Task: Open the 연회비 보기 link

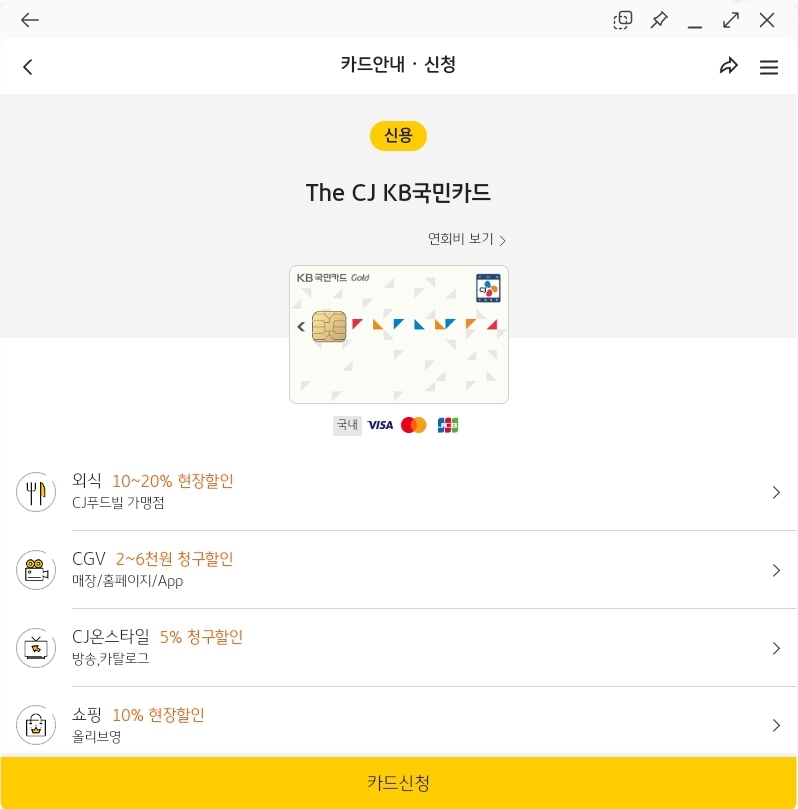Action: [466, 239]
